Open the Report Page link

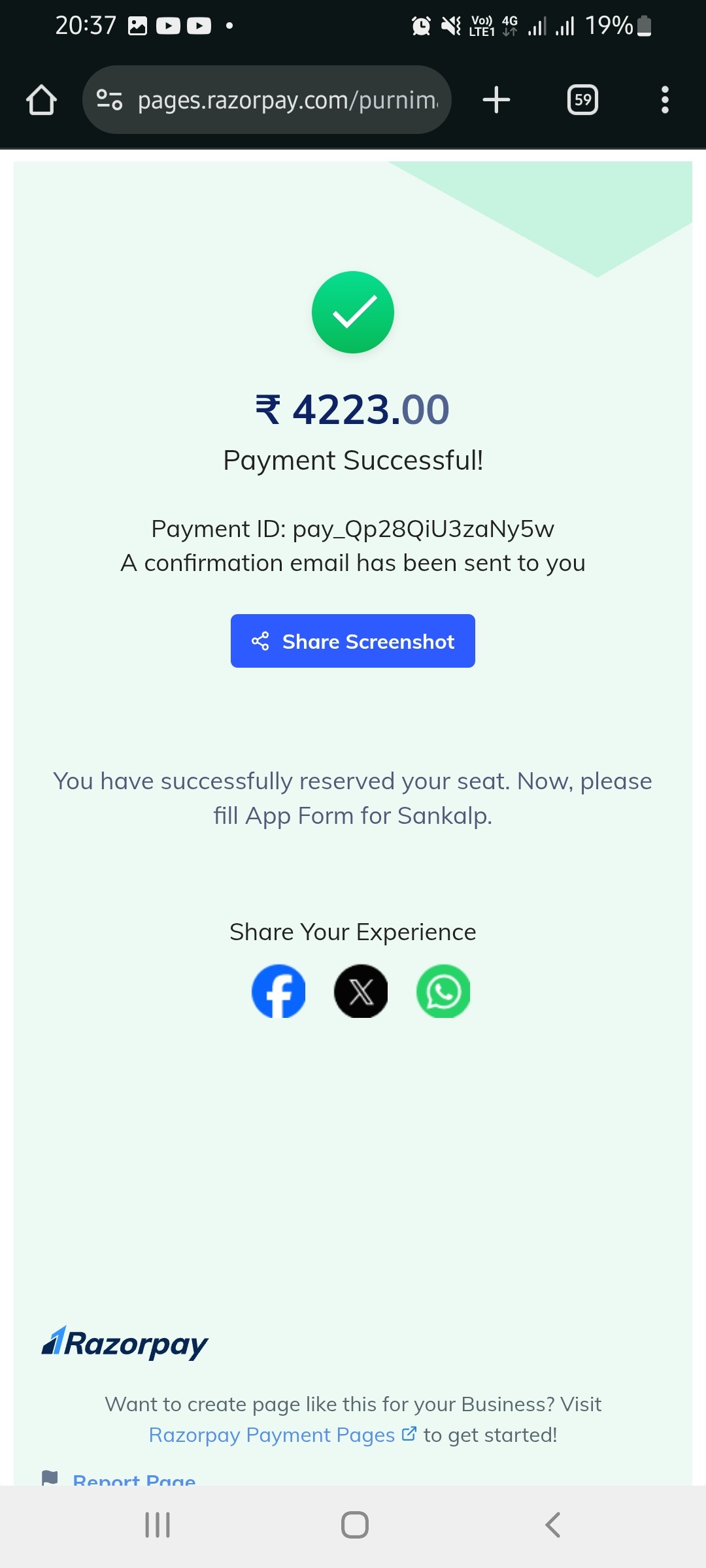pos(134,1478)
